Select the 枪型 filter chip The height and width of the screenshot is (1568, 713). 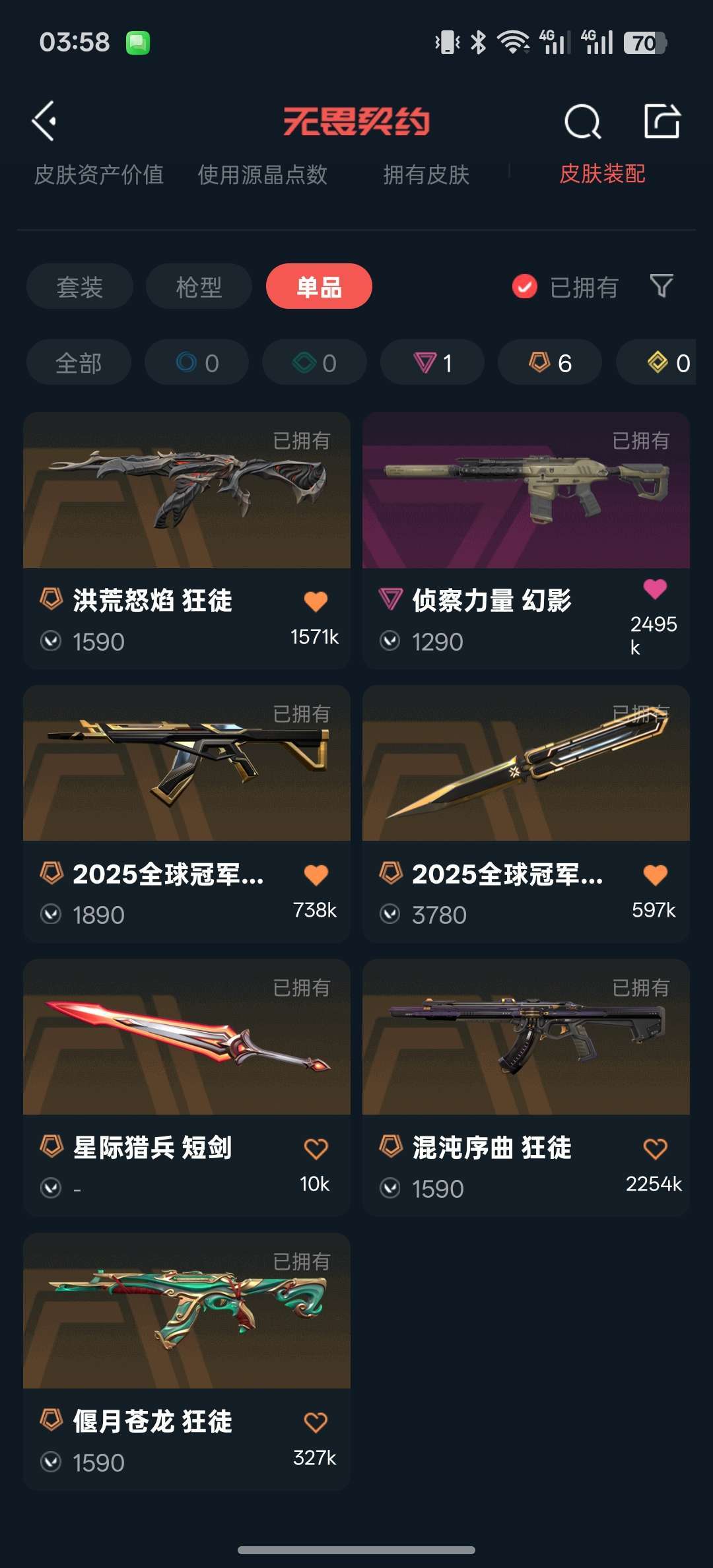coord(199,287)
